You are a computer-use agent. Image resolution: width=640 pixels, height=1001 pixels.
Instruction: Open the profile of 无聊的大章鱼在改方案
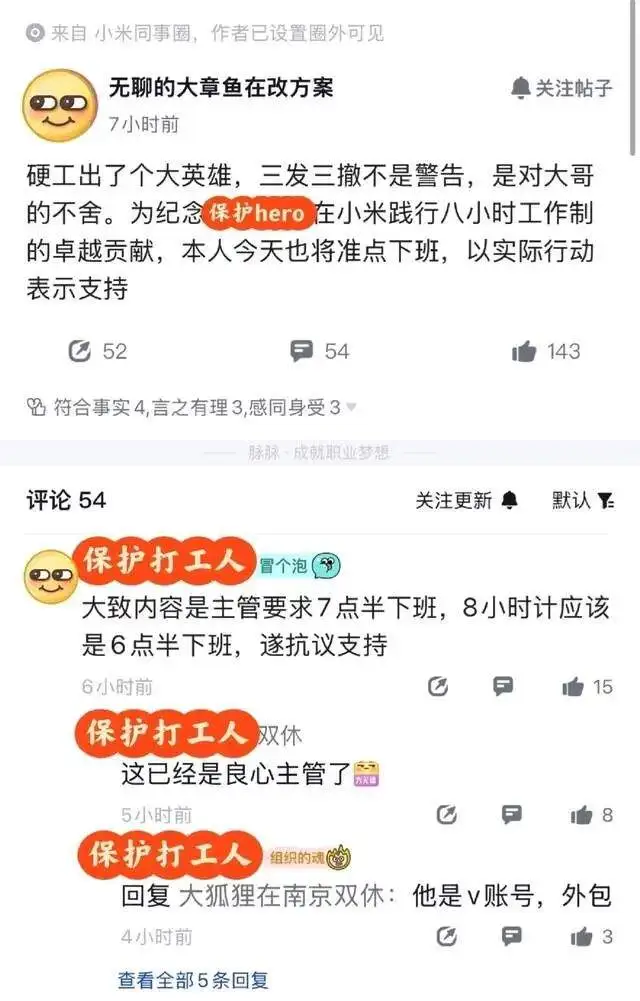pos(59,104)
